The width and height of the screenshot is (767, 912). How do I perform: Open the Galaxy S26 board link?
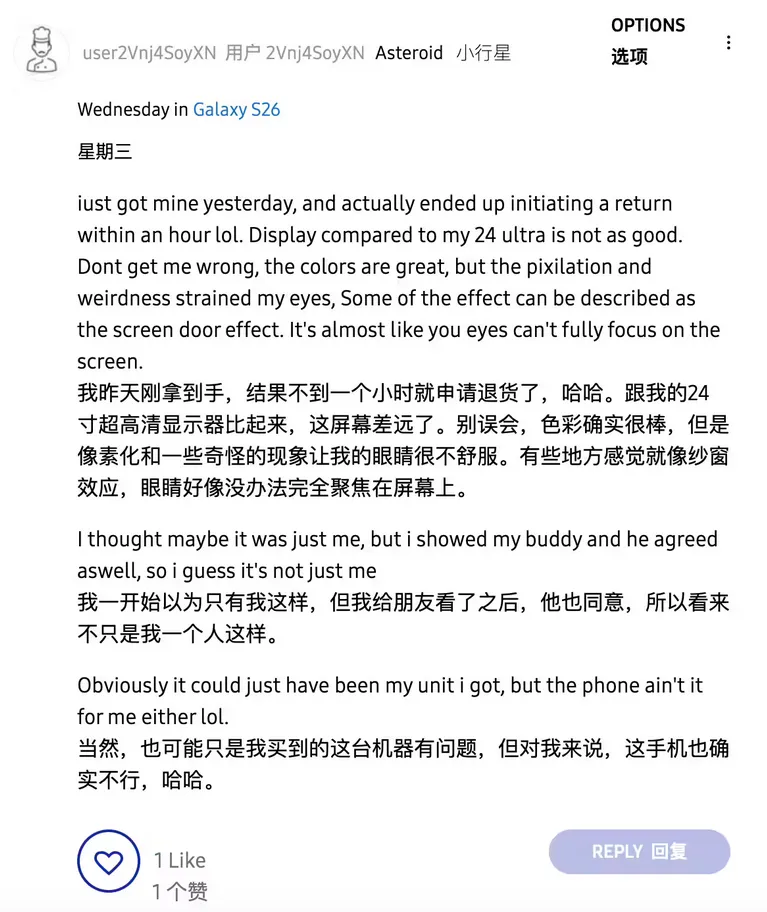pos(236,110)
